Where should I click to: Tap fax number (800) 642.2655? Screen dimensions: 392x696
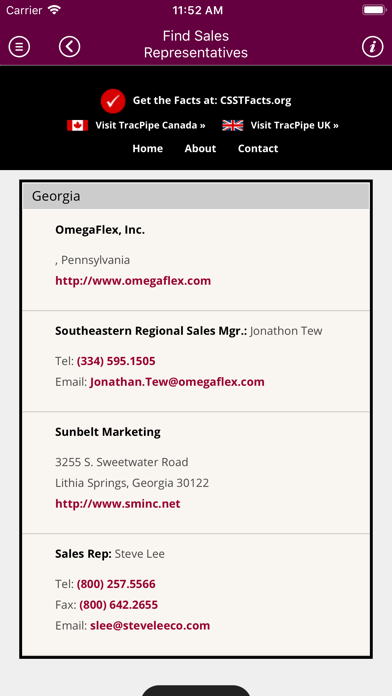119,605
